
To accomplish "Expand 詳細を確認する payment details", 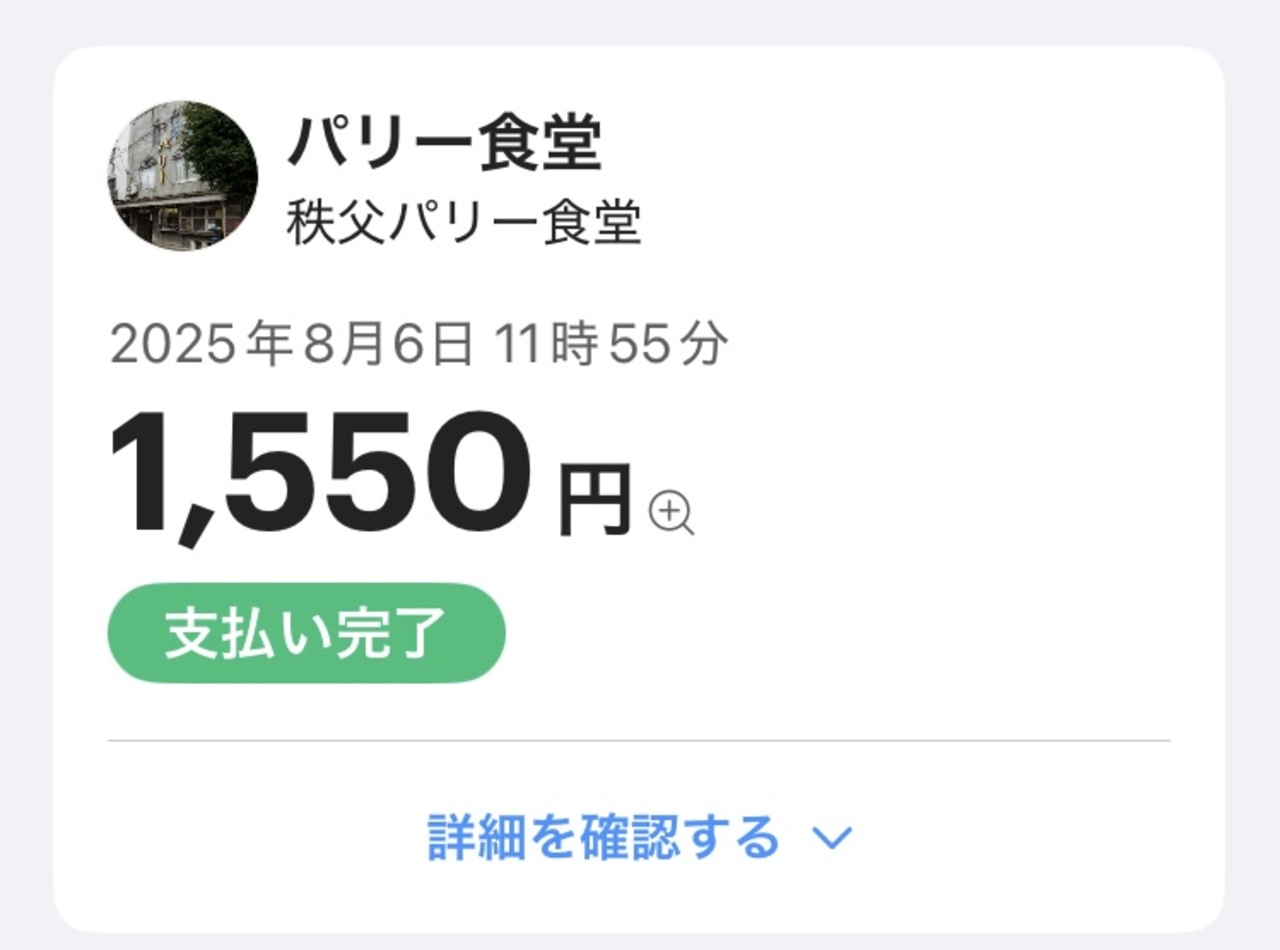I will (x=638, y=837).
